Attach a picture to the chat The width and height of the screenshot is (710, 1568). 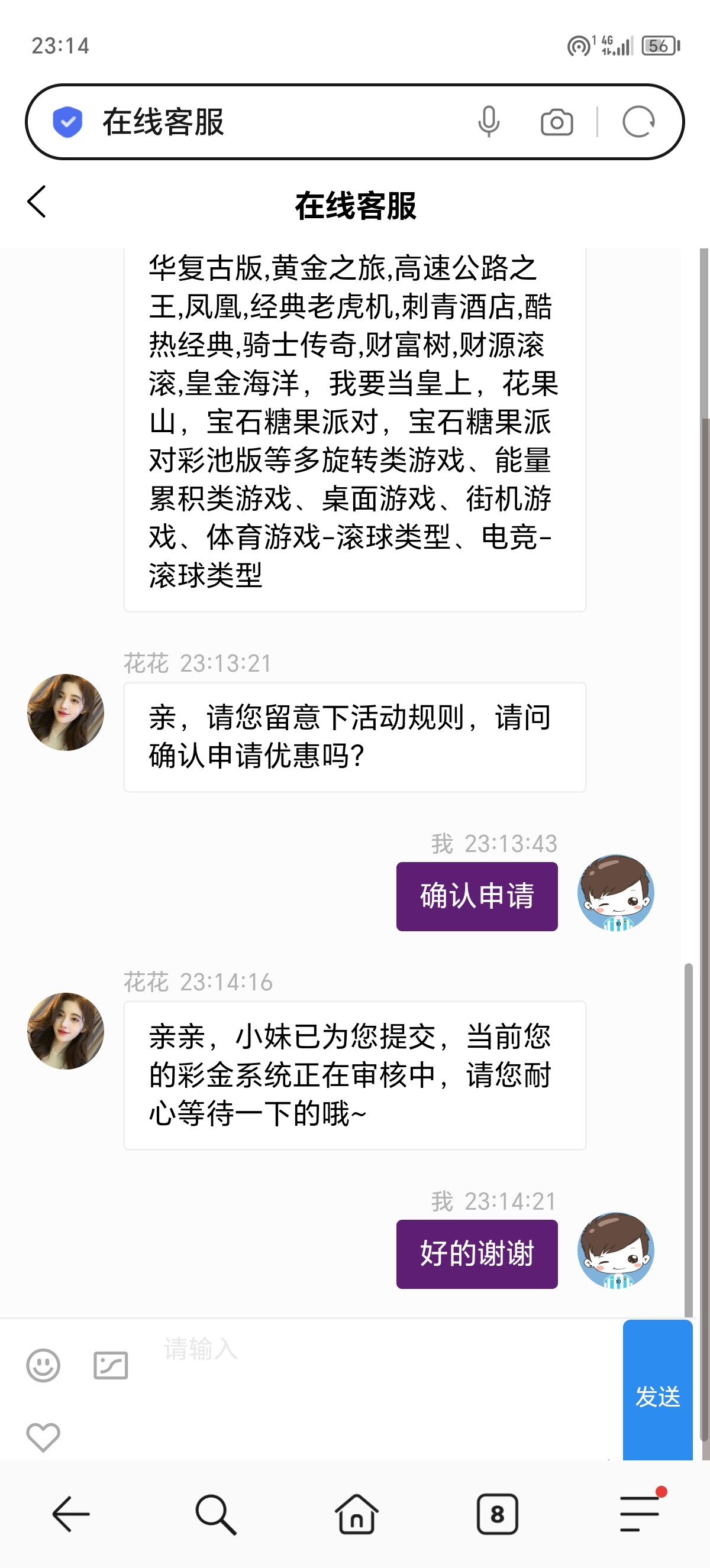pos(111,1365)
